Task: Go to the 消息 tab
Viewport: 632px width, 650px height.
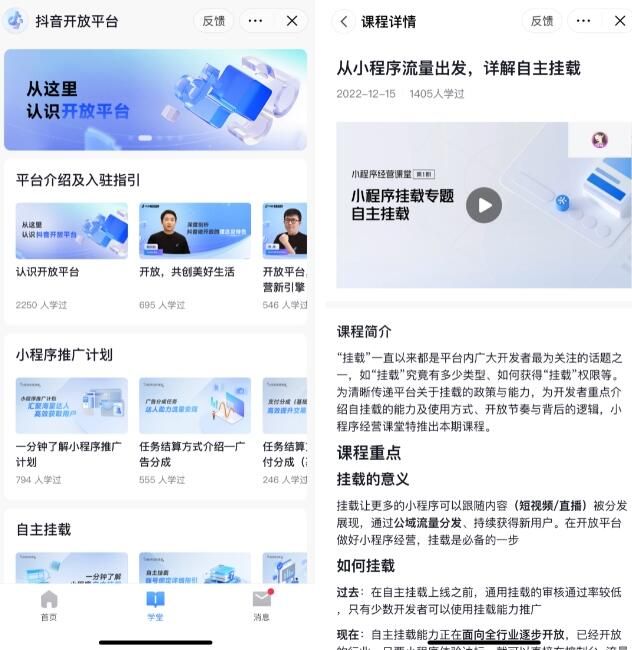Action: coord(261,606)
